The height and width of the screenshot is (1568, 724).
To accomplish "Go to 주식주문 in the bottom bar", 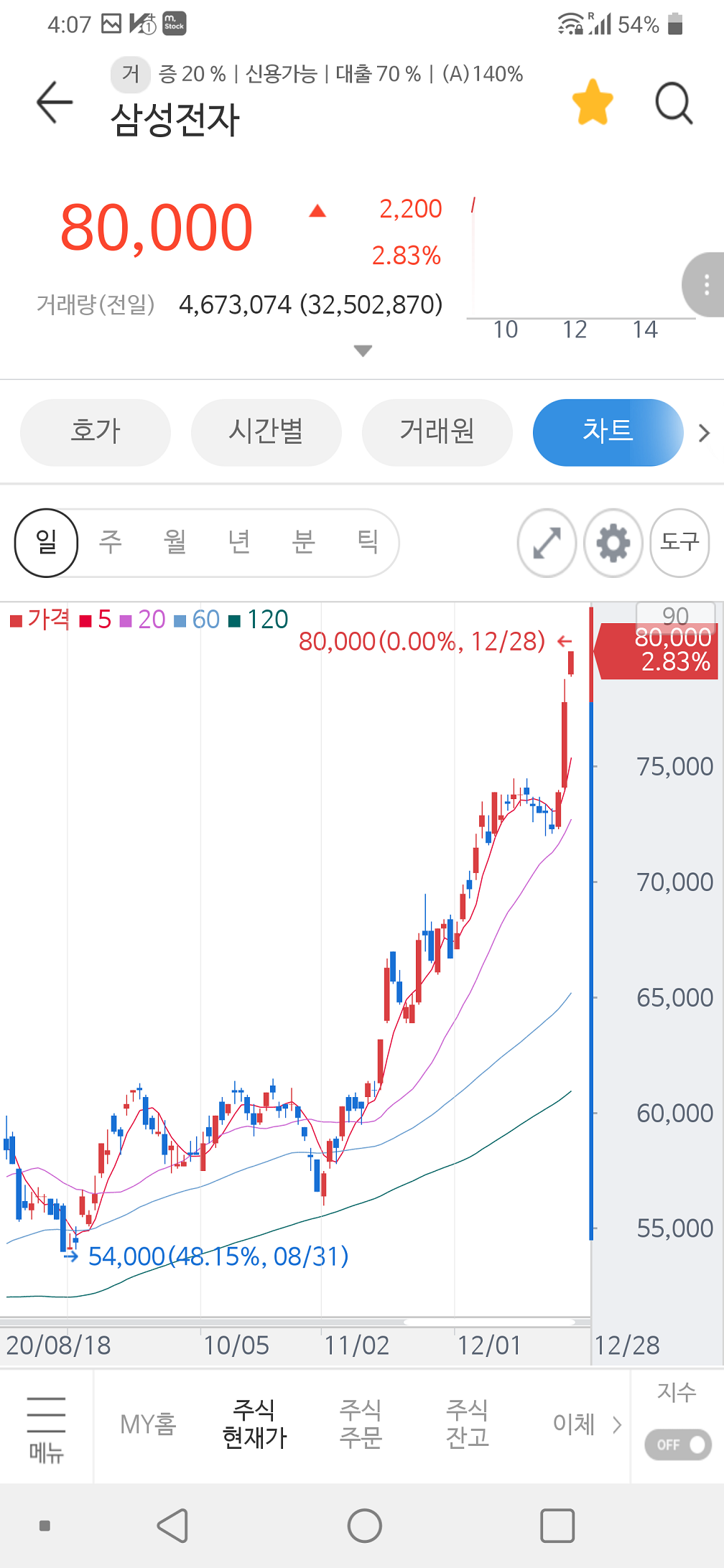I will [x=361, y=1424].
